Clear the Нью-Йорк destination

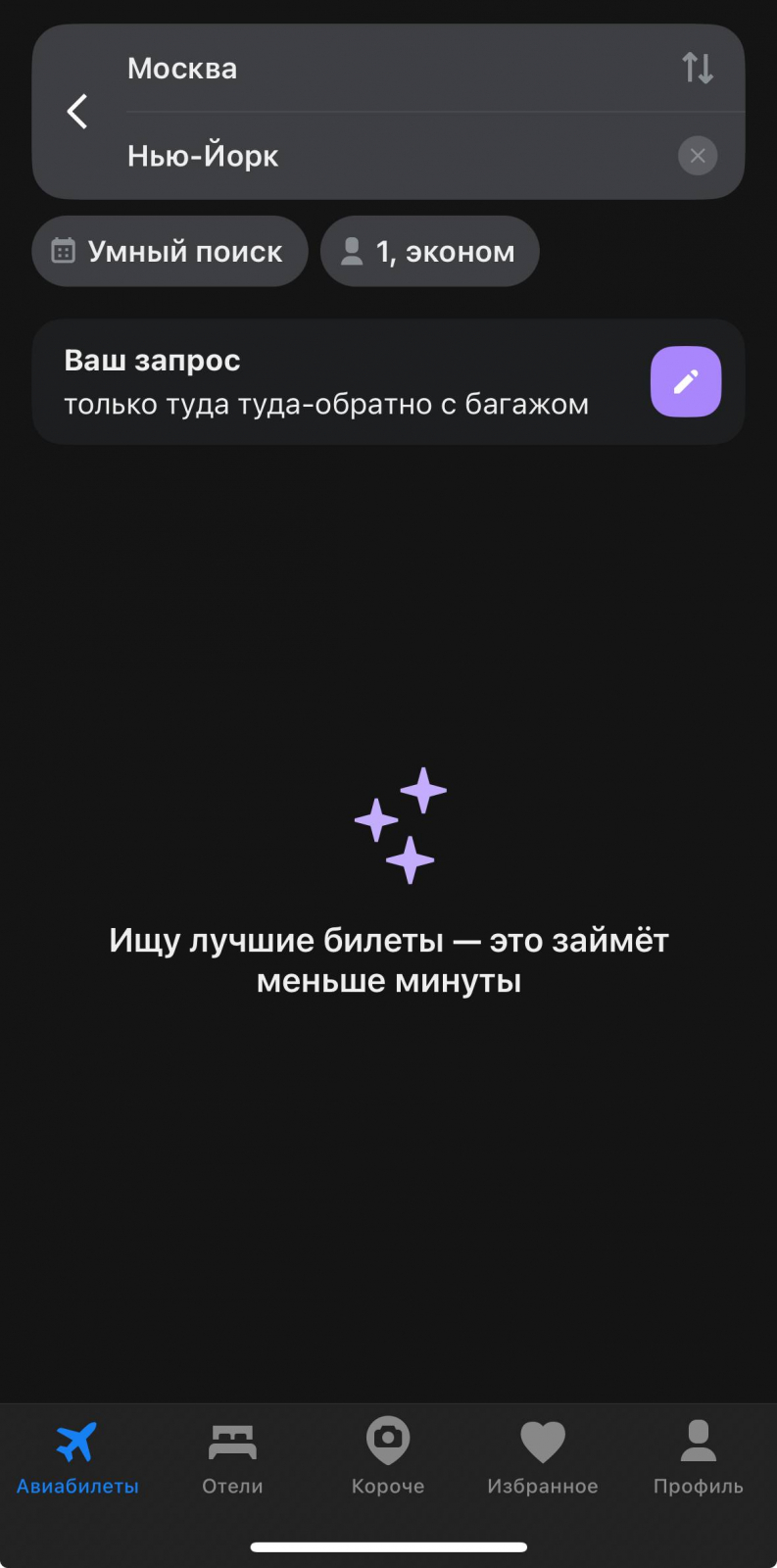click(698, 156)
